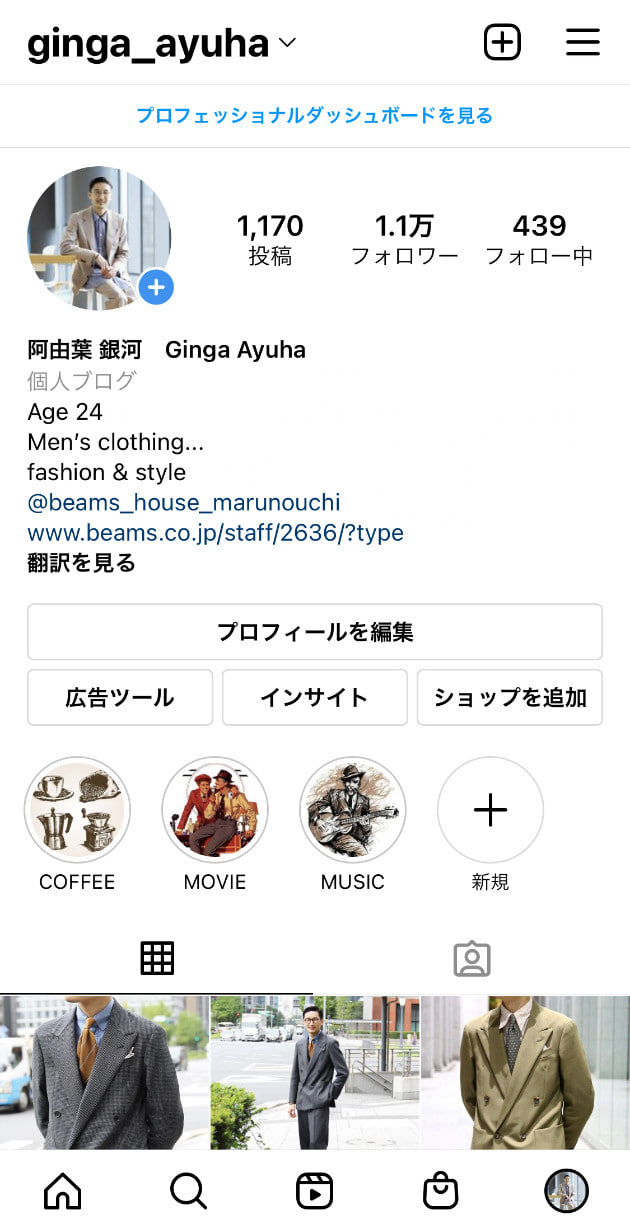Screen dimensions: 630x1224
Task: View the フォロワー followers list
Action: 404,239
